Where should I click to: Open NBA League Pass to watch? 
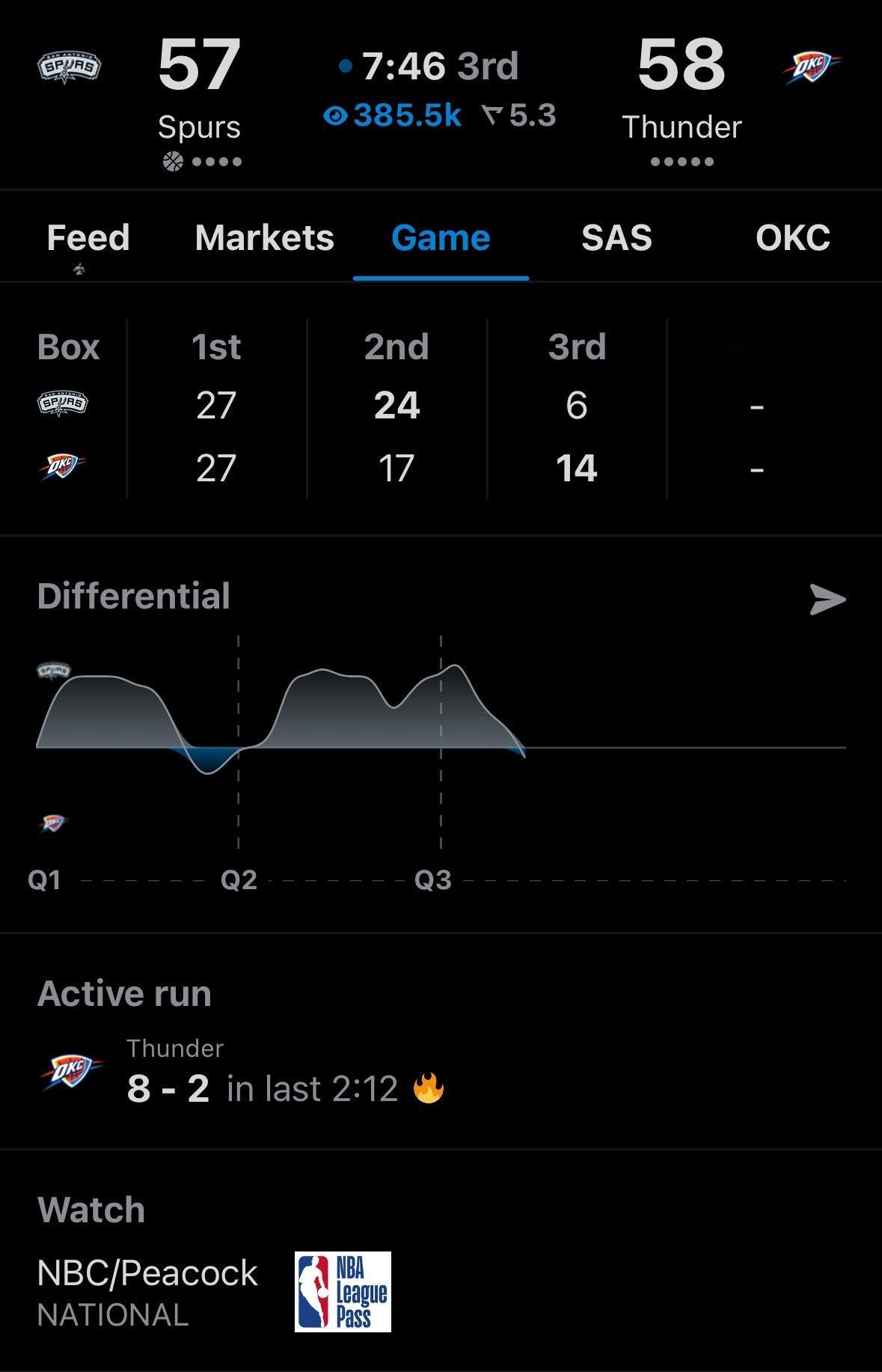tap(343, 1292)
